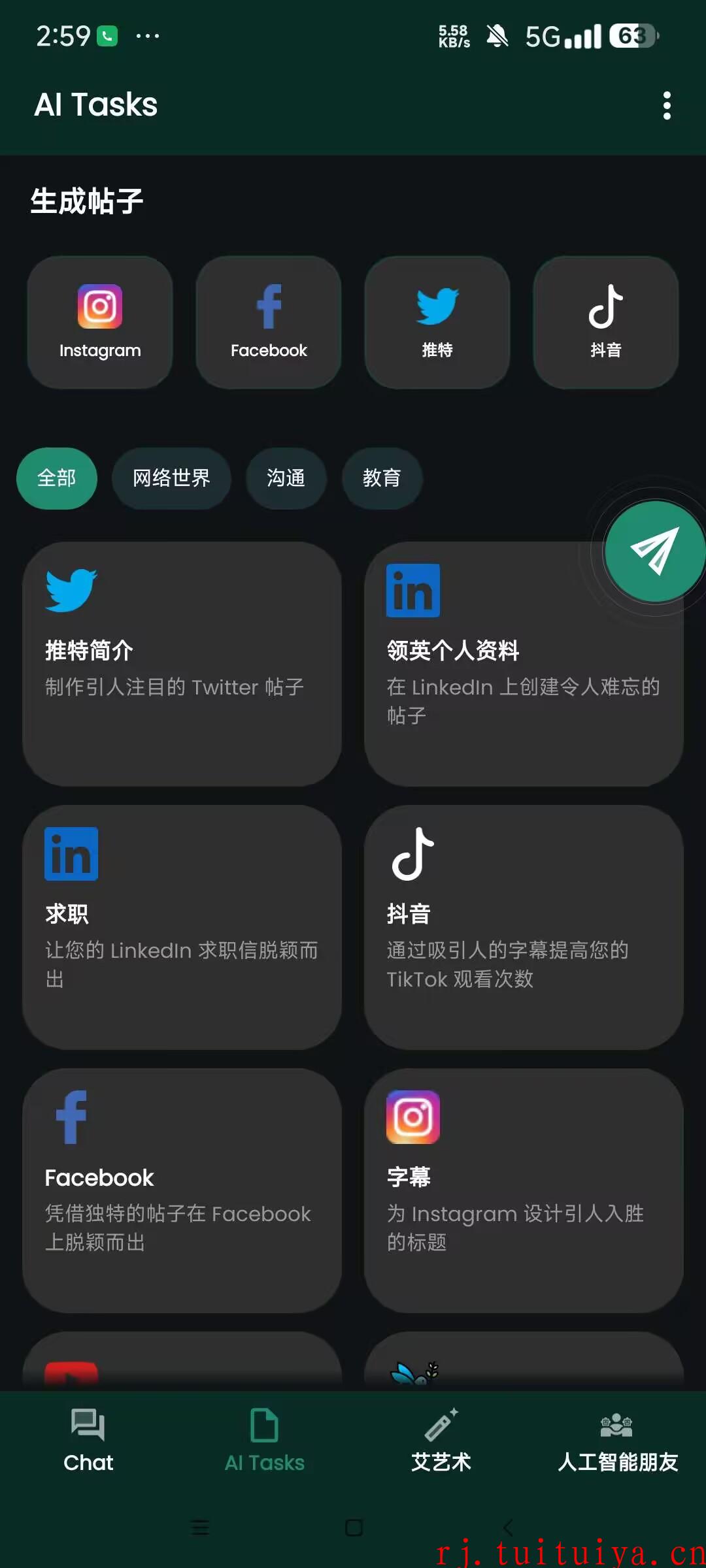This screenshot has height=1568, width=706.
Task: Switch to the 教育 chip
Action: pos(382,478)
